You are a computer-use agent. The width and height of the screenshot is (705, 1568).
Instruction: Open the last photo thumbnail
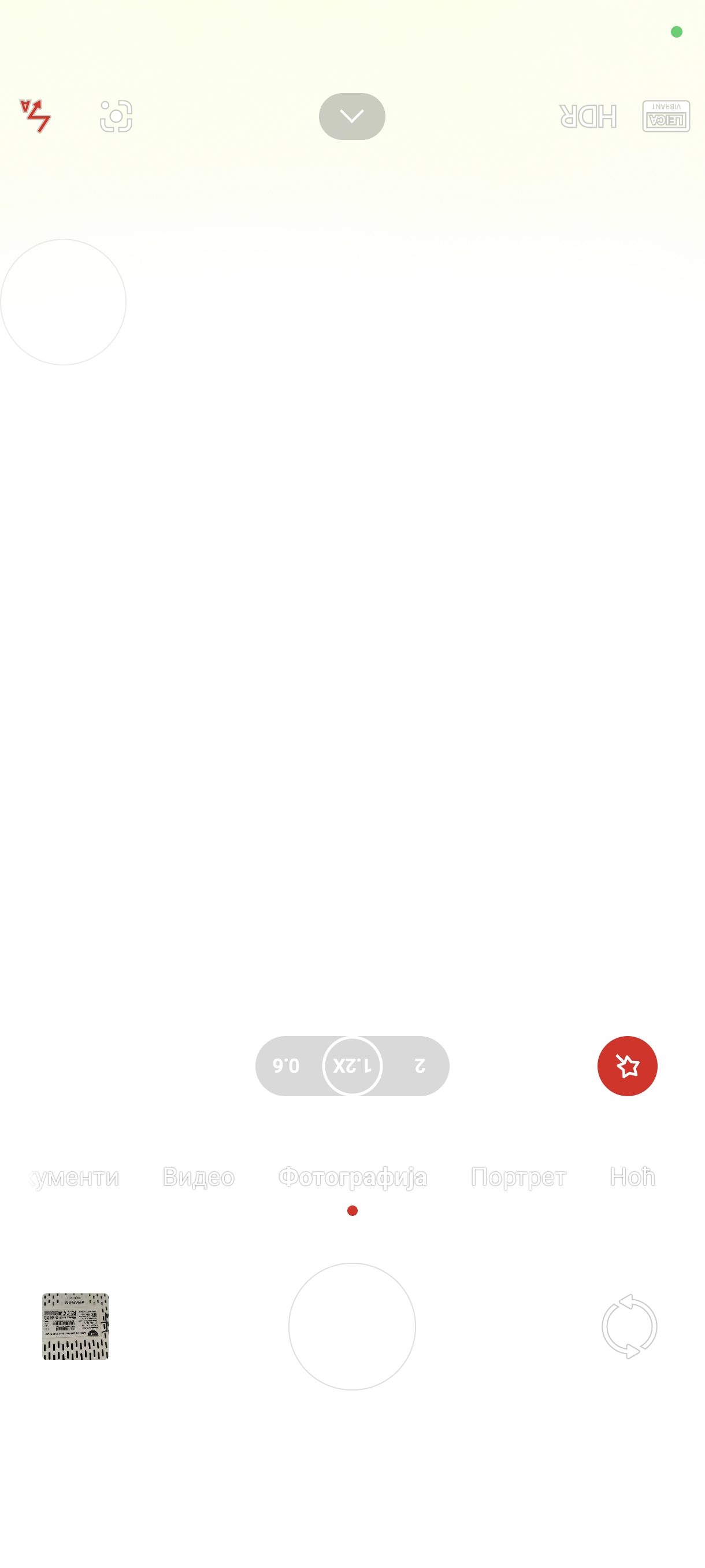(x=76, y=1326)
